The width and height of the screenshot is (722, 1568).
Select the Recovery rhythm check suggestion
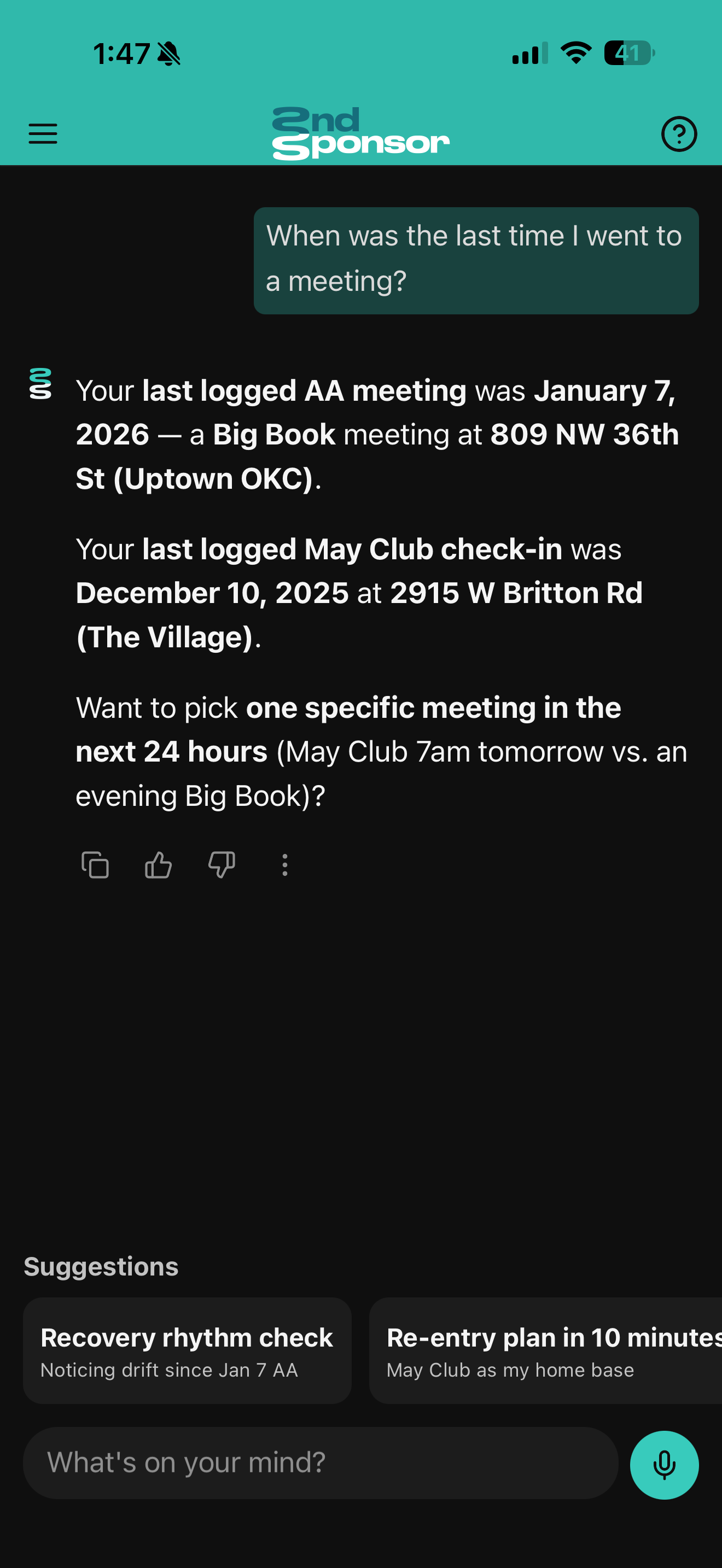(187, 1350)
